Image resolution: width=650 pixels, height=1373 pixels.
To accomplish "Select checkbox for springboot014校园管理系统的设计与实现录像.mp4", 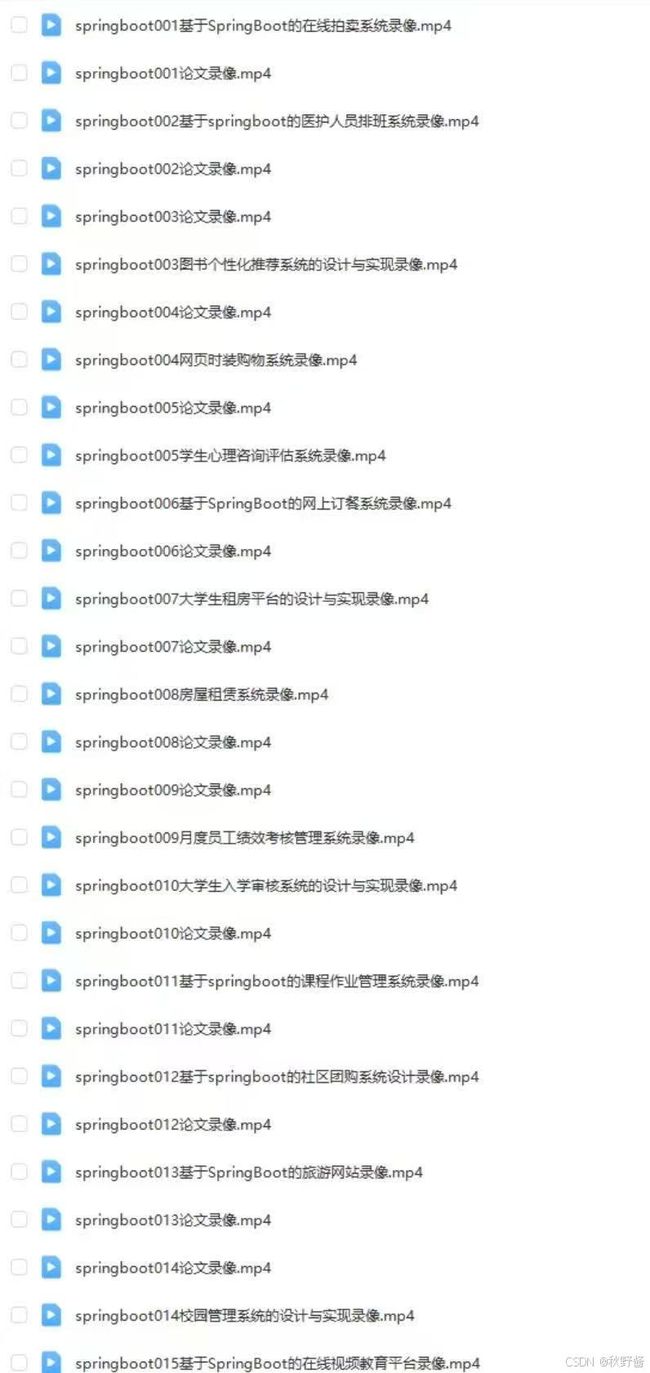I will coord(19,1315).
